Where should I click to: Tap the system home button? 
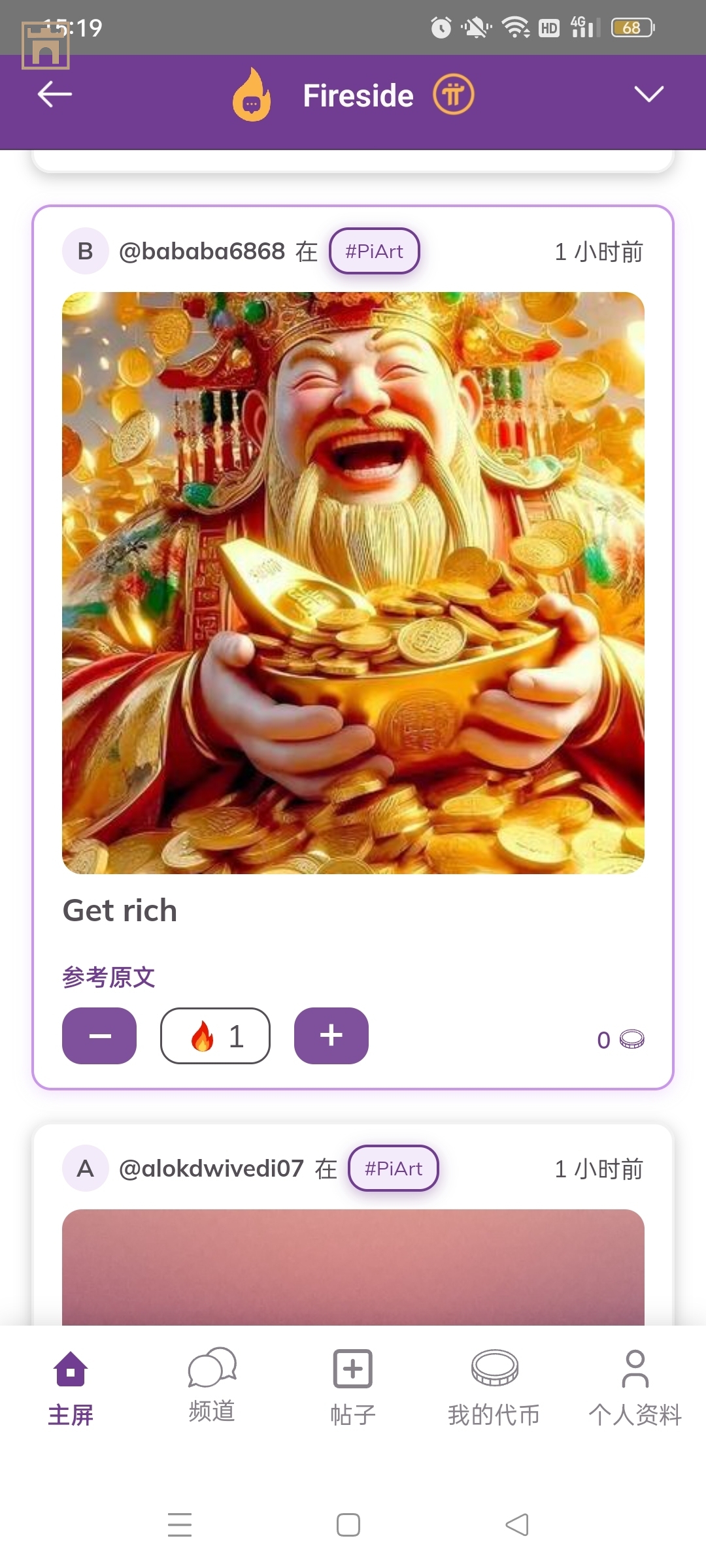click(348, 1525)
